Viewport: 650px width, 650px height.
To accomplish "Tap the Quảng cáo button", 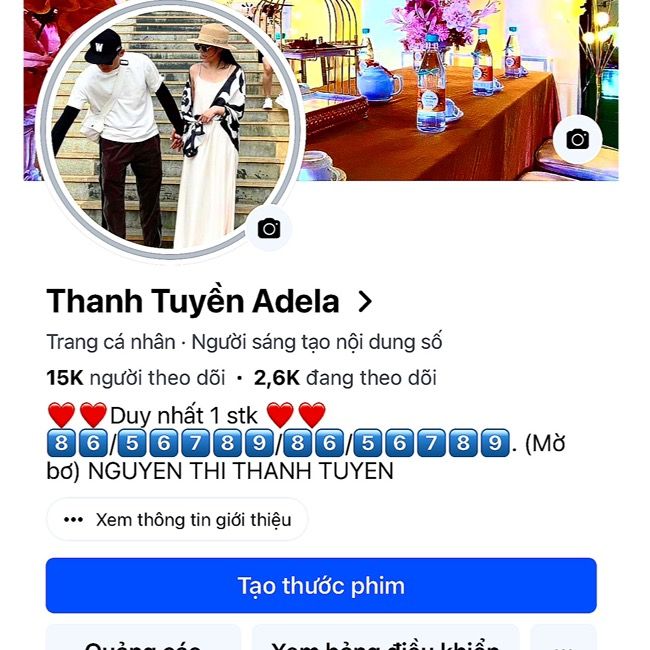I will 143,640.
